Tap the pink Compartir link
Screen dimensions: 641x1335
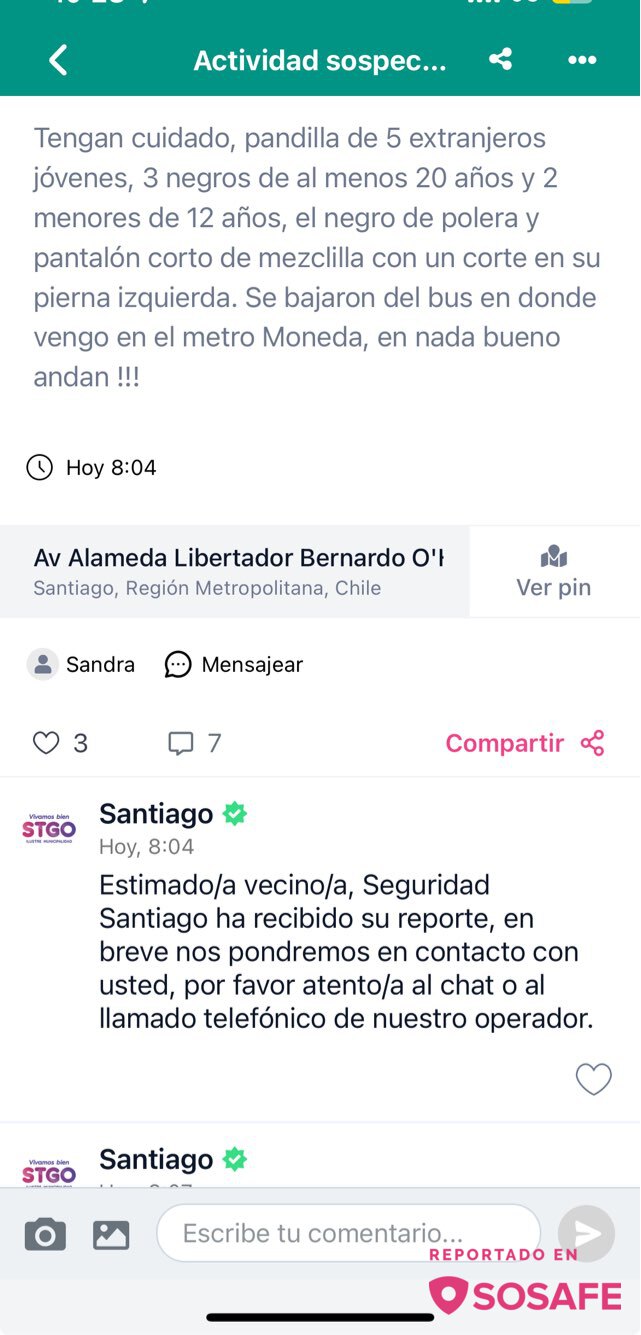[x=525, y=743]
